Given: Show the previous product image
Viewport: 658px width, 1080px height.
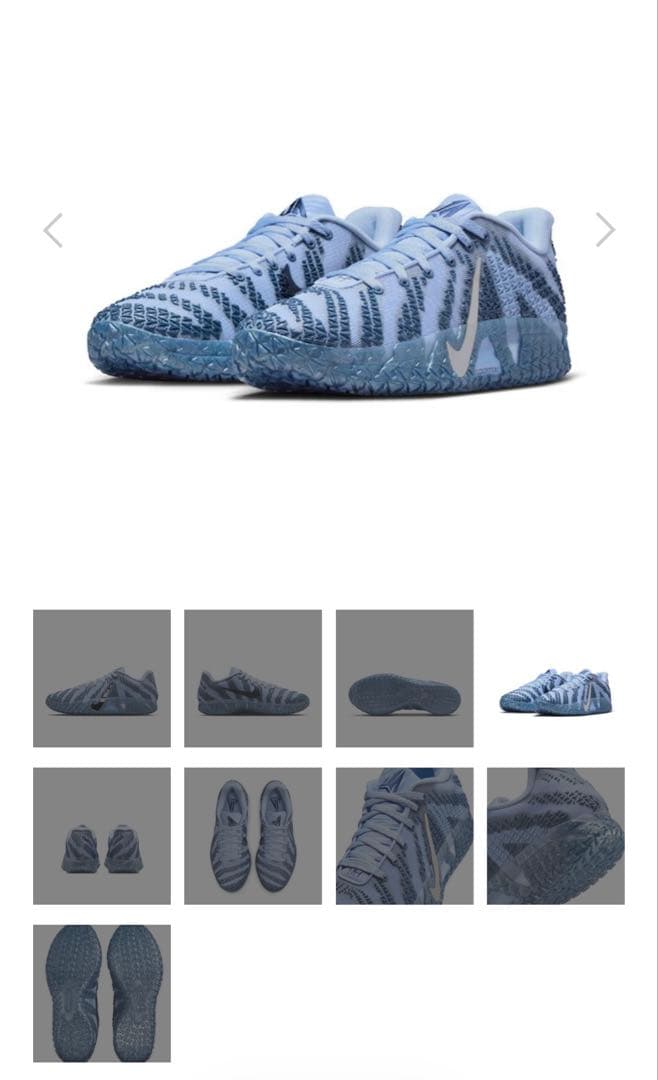Looking at the screenshot, I should tap(53, 230).
